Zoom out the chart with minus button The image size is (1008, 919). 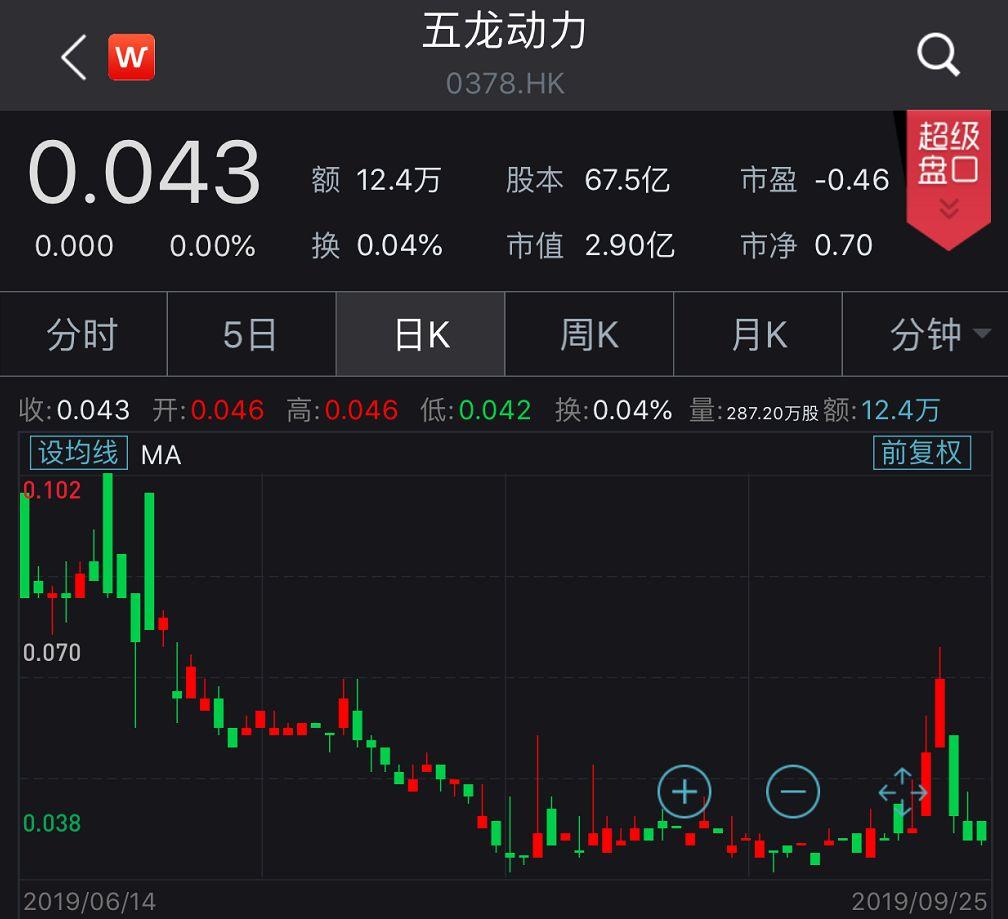tap(793, 792)
